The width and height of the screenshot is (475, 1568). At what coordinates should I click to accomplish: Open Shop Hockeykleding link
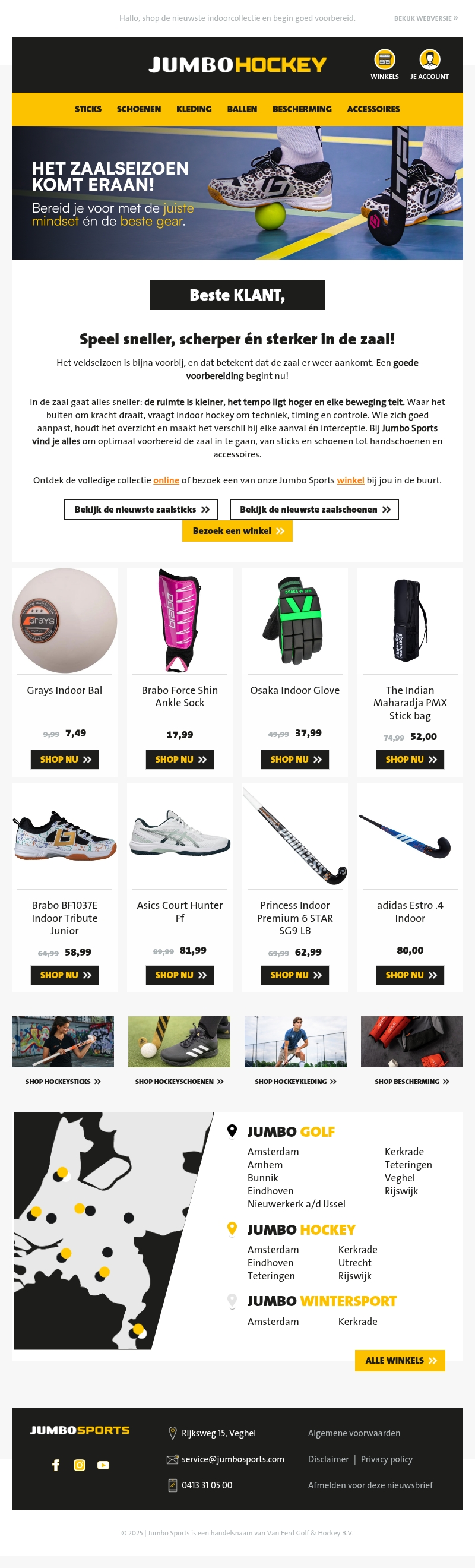pyautogui.click(x=296, y=1081)
